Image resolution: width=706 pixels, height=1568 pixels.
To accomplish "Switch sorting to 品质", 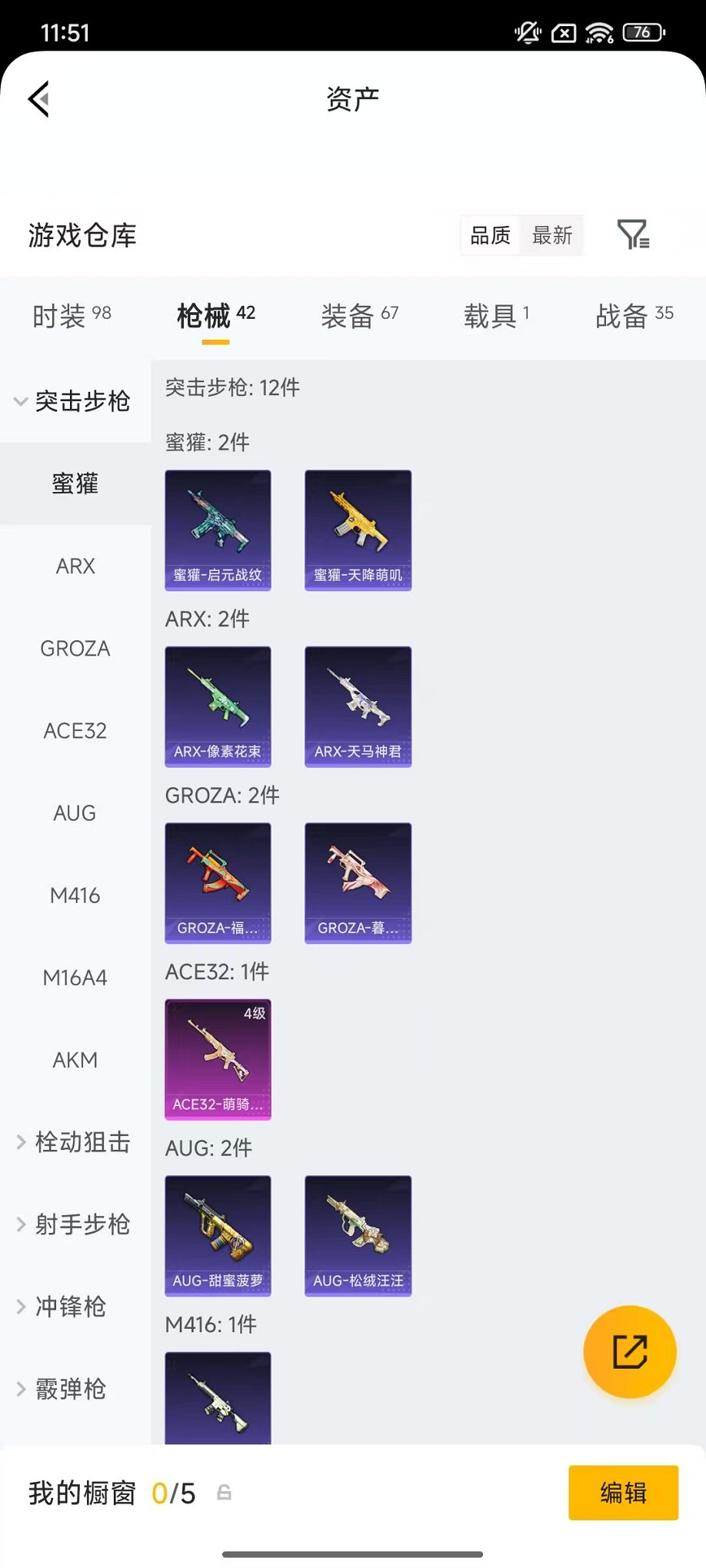I will tap(490, 236).
